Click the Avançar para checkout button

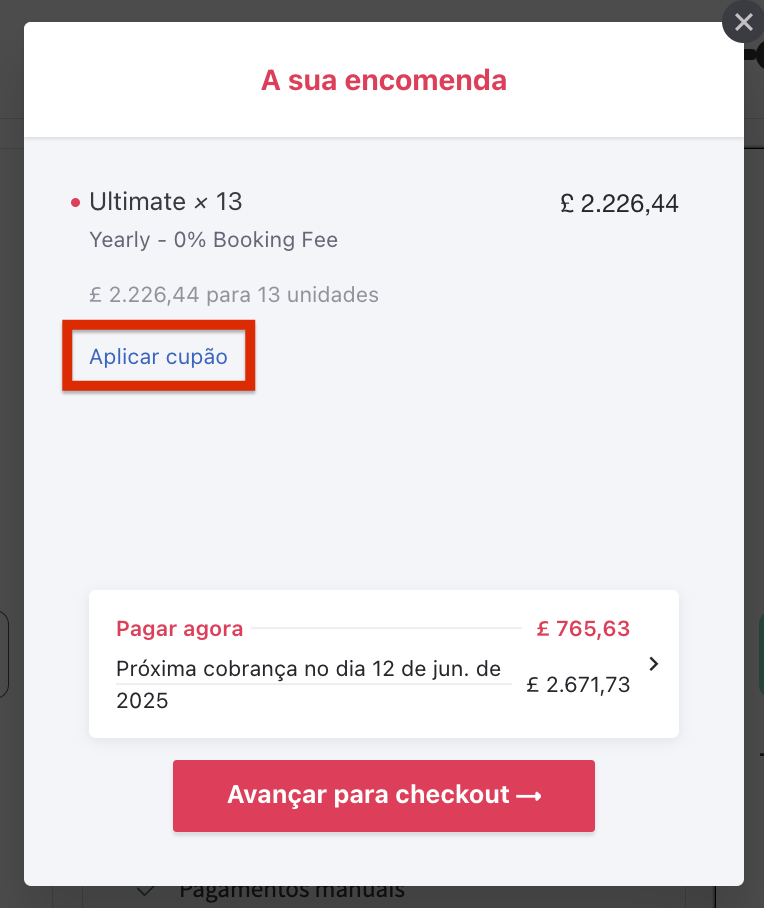coord(383,795)
